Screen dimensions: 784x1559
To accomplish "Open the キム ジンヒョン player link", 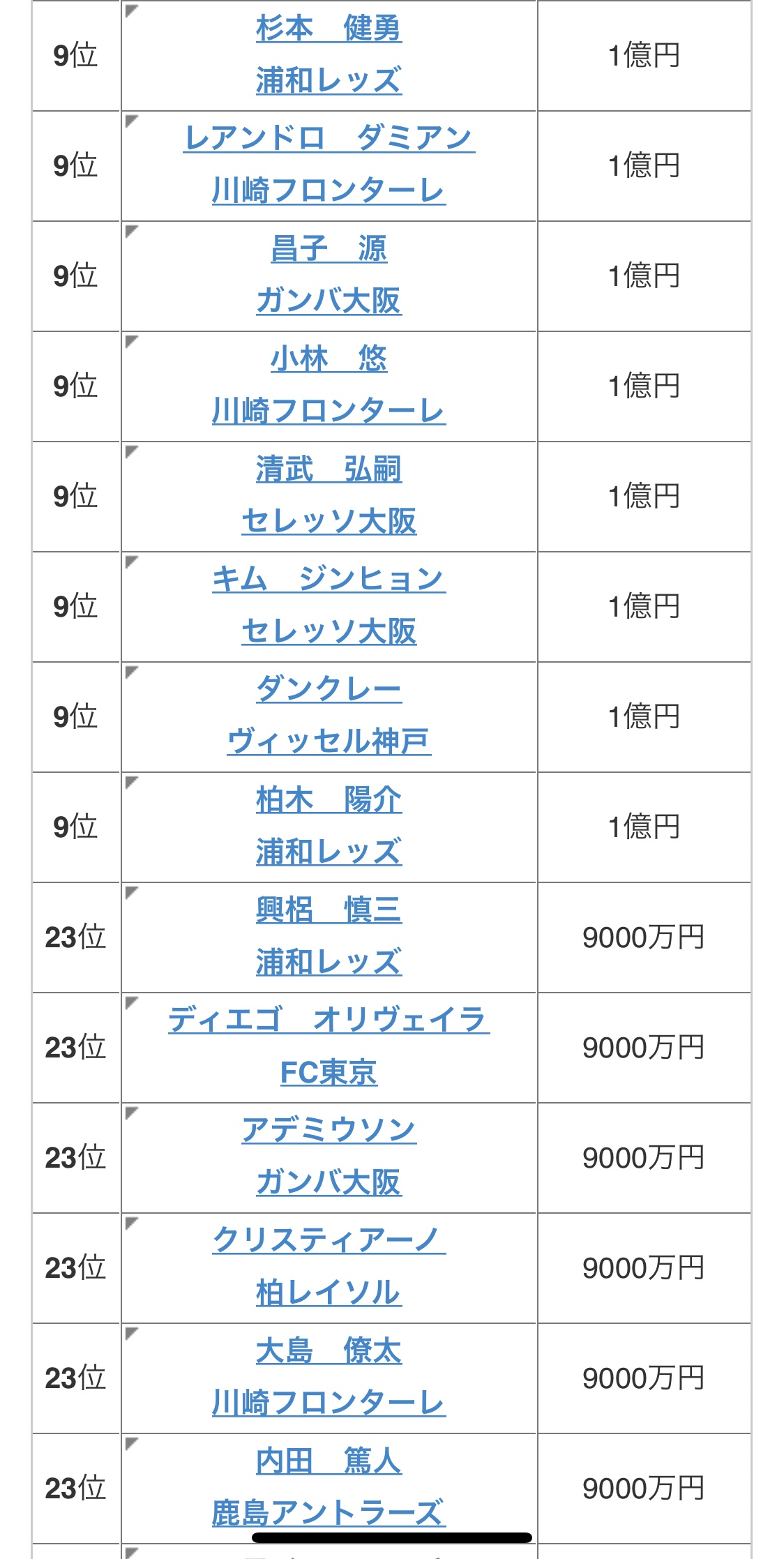I will pyautogui.click(x=329, y=579).
